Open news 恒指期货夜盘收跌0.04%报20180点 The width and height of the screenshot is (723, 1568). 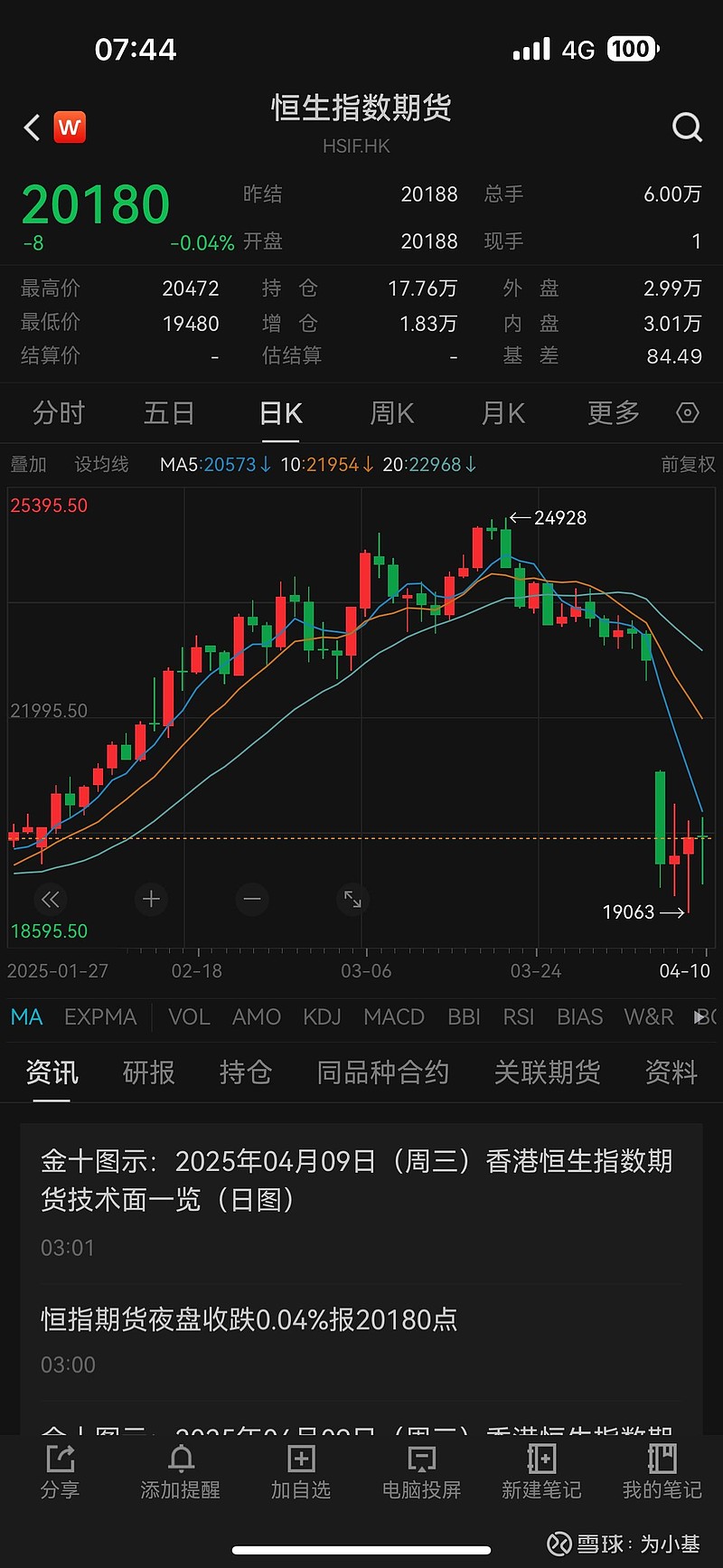point(249,1320)
